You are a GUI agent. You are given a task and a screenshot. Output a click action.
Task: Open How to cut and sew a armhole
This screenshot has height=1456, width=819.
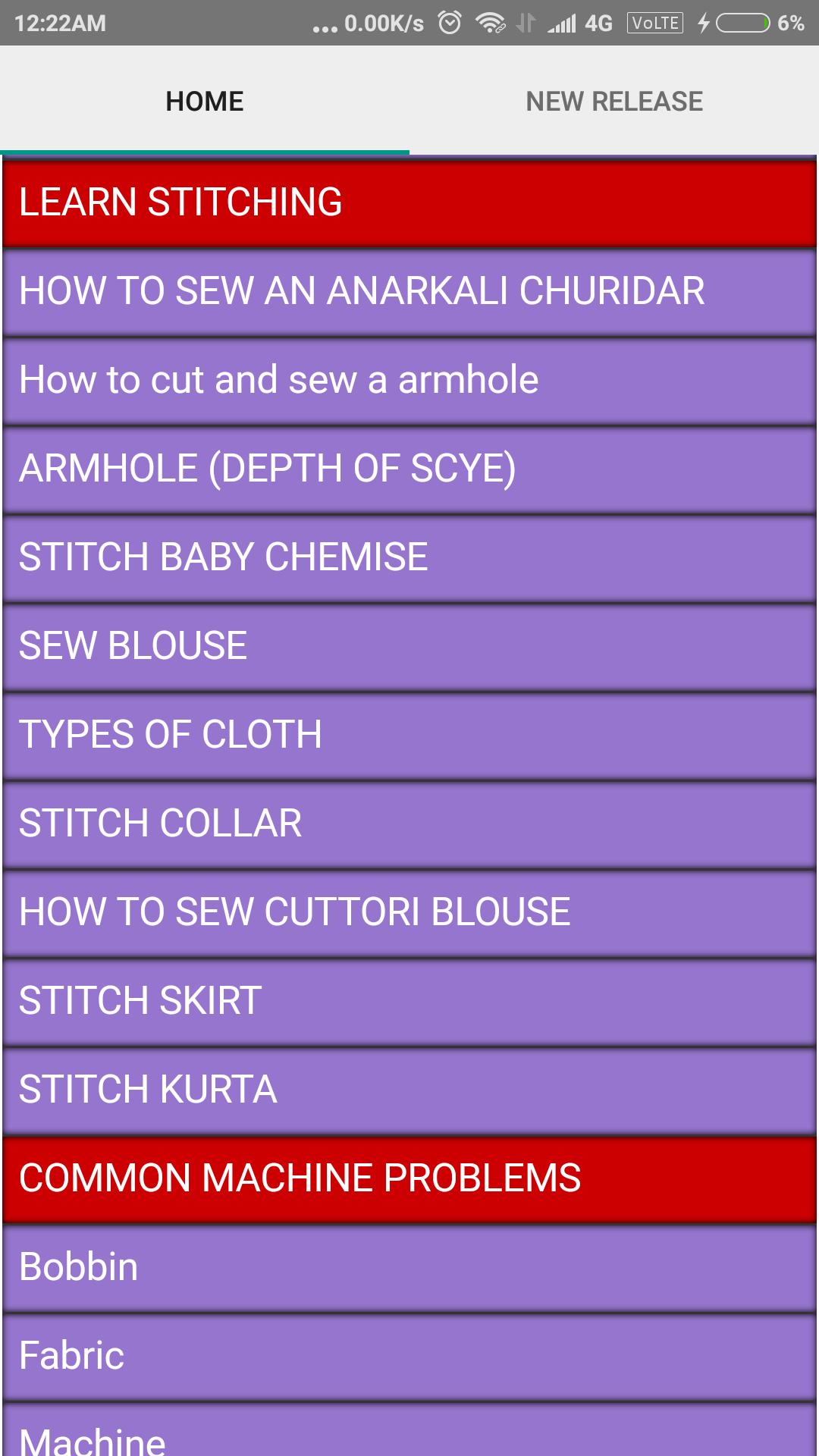tap(409, 380)
